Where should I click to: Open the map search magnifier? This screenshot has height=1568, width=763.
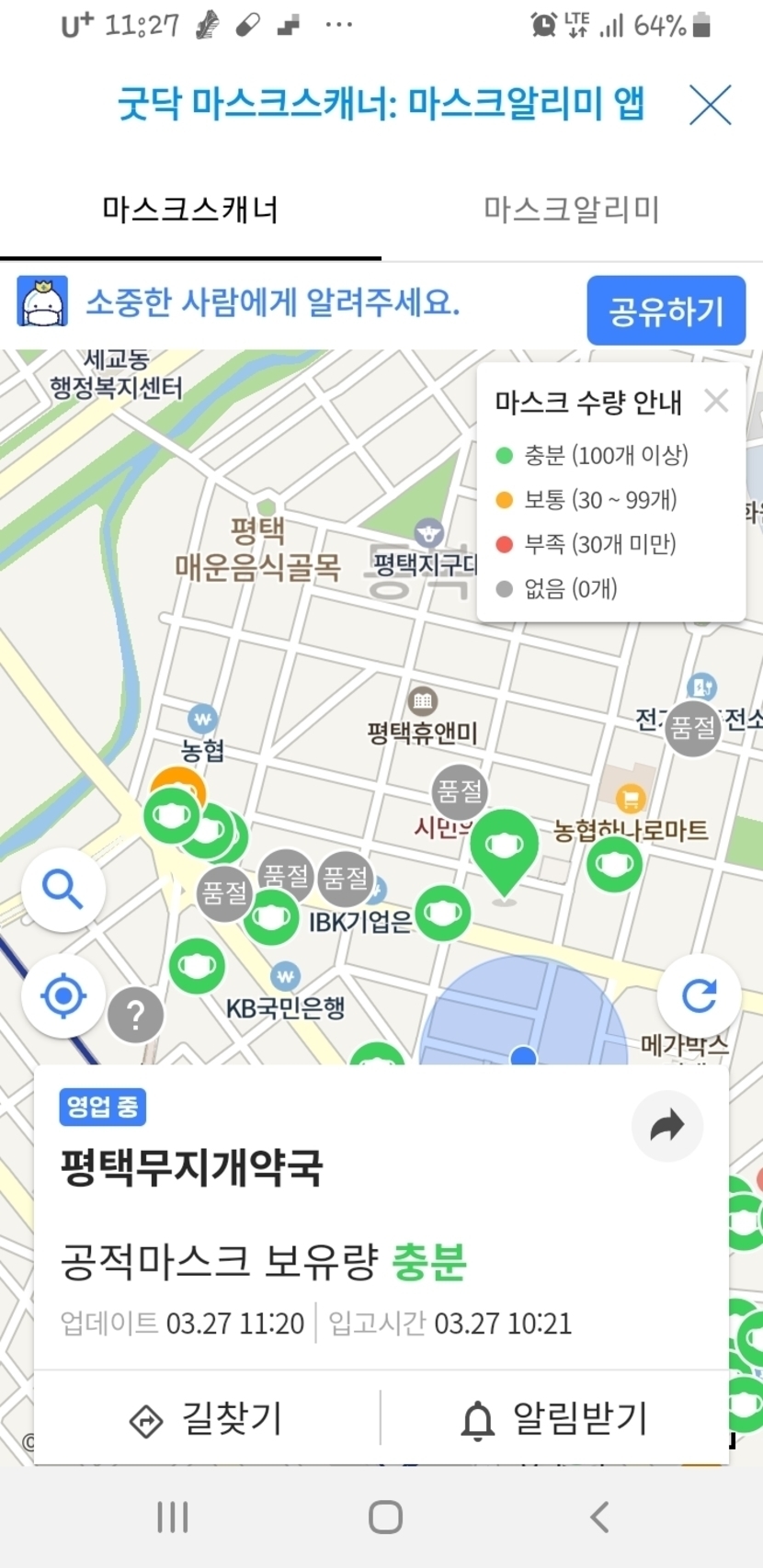click(x=63, y=890)
